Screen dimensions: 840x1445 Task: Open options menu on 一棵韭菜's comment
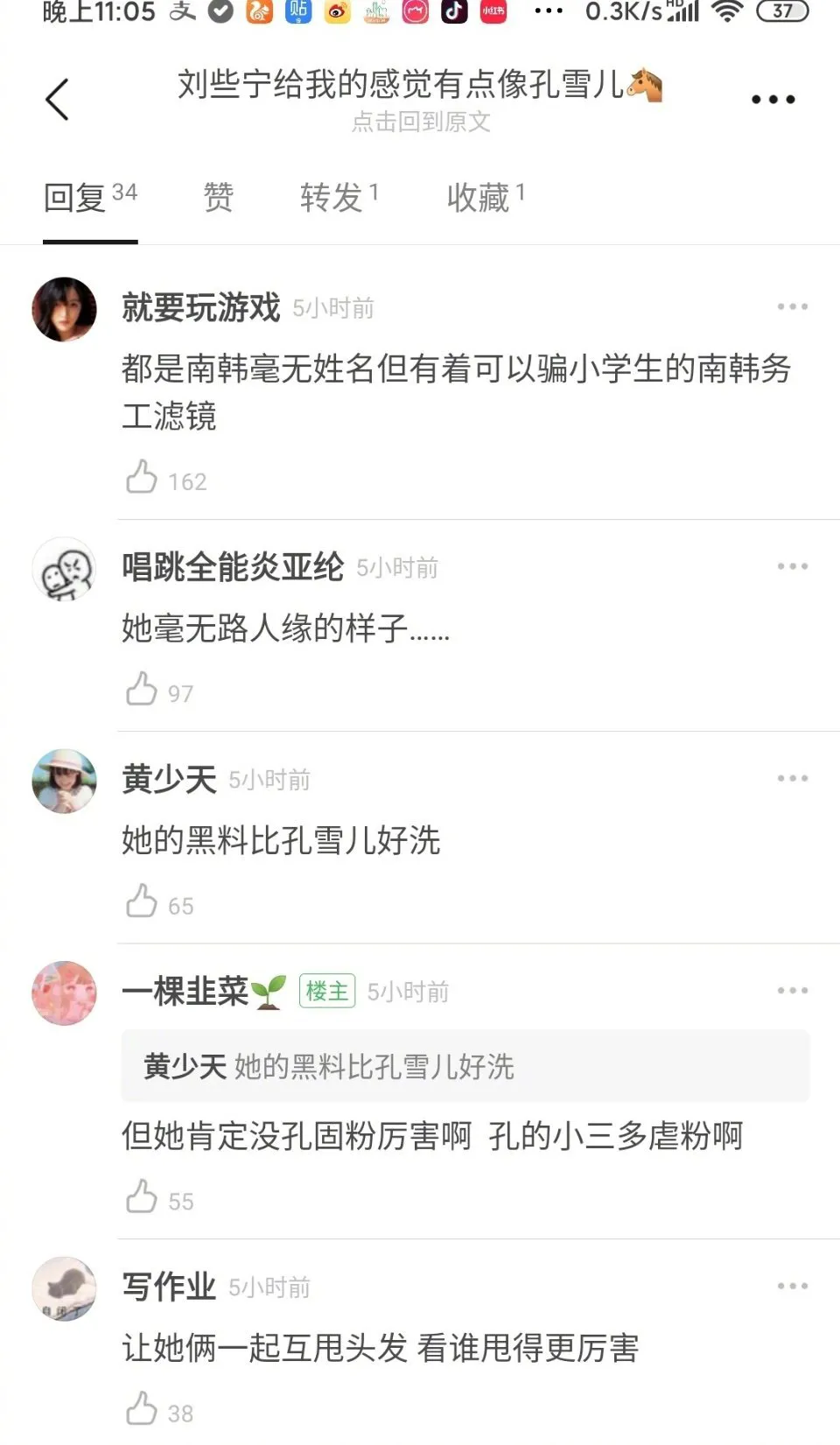[792, 989]
